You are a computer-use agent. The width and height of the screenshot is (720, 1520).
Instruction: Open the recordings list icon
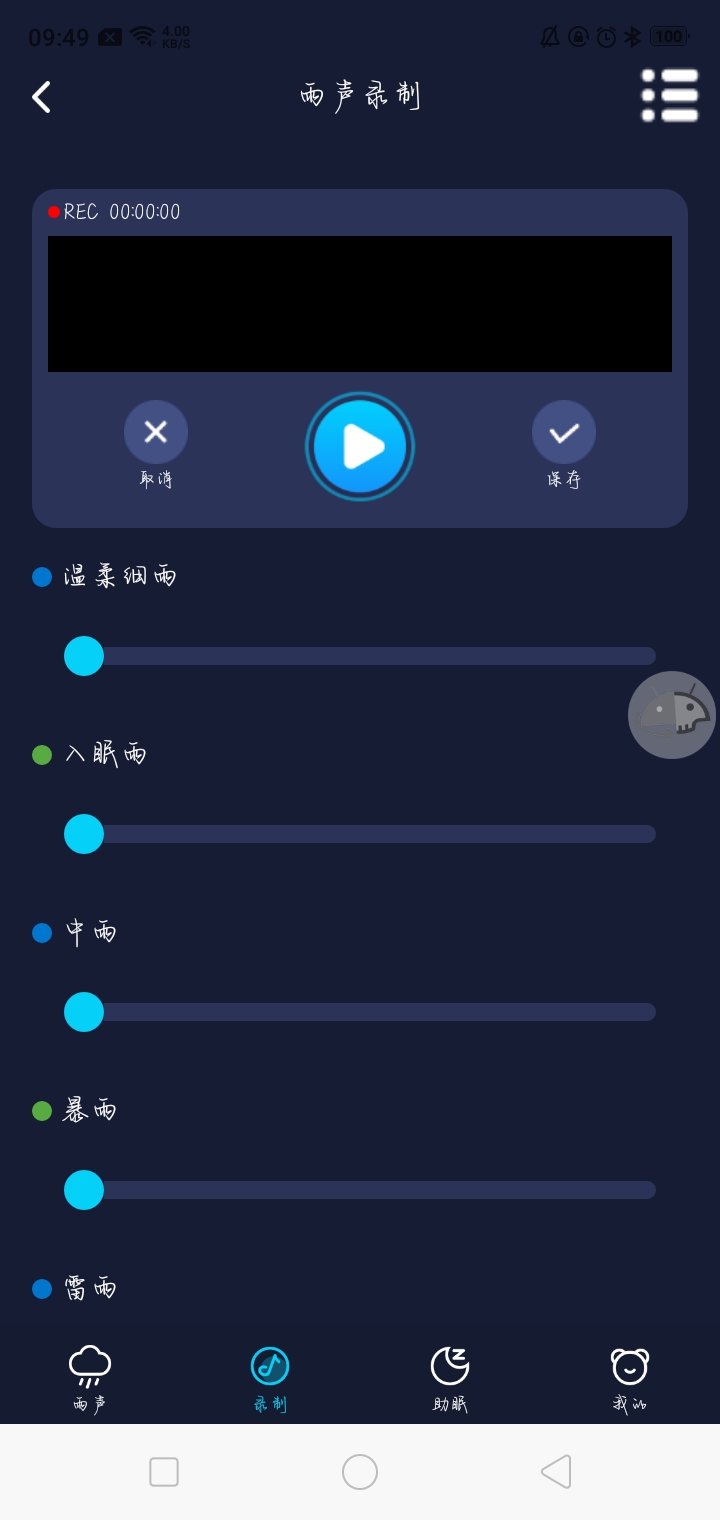669,95
